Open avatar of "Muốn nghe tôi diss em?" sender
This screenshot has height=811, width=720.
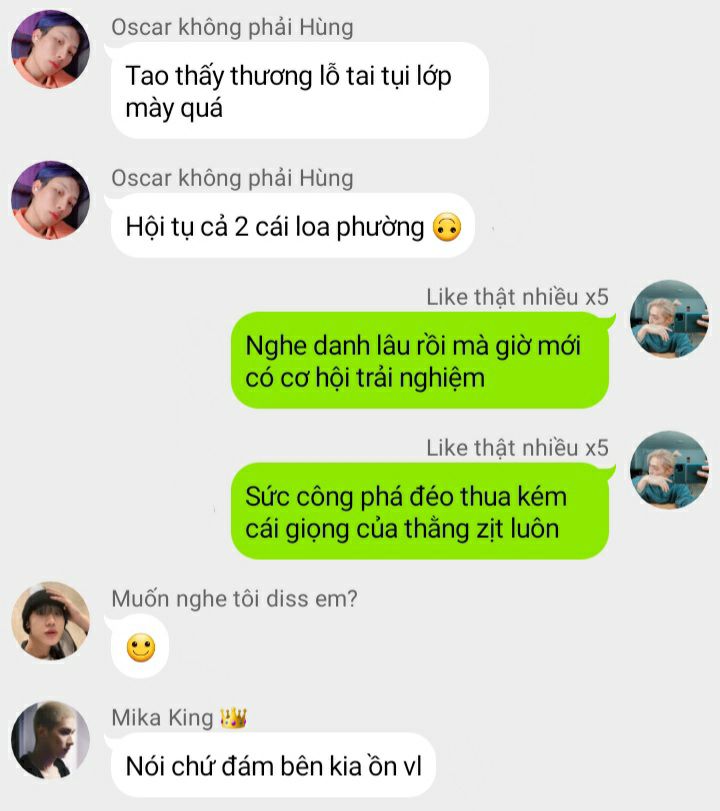[x=50, y=621]
